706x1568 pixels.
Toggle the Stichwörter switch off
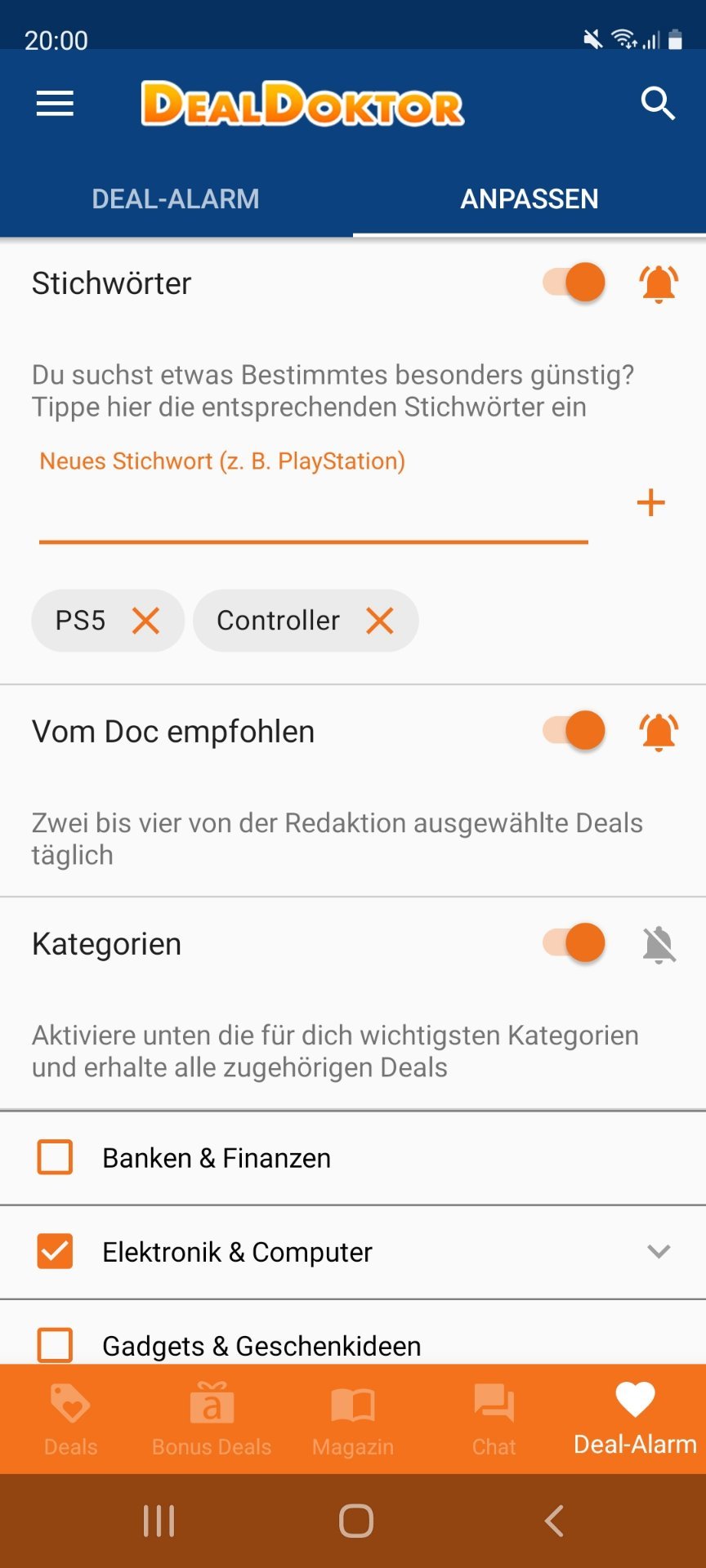(x=574, y=283)
